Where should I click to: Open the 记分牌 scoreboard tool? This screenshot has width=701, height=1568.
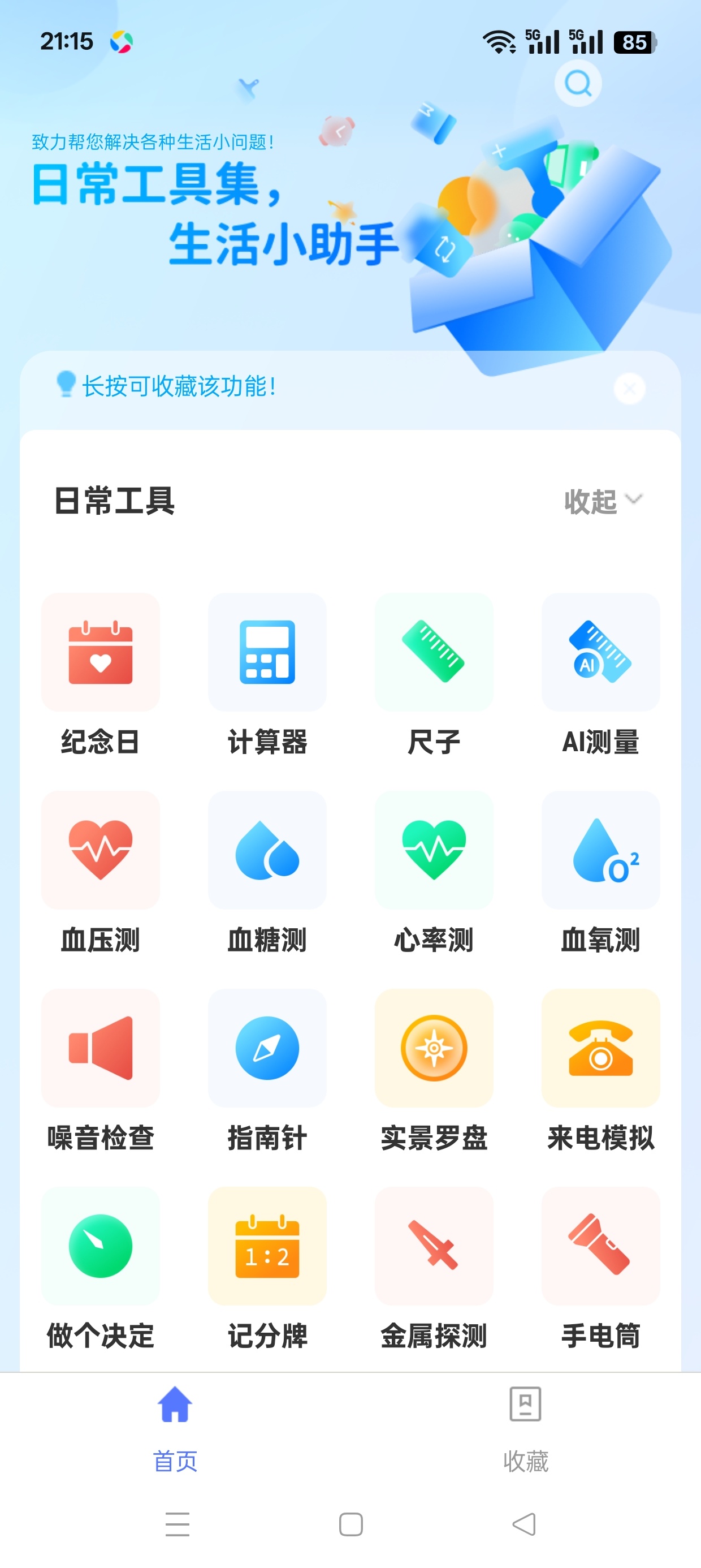267,1247
